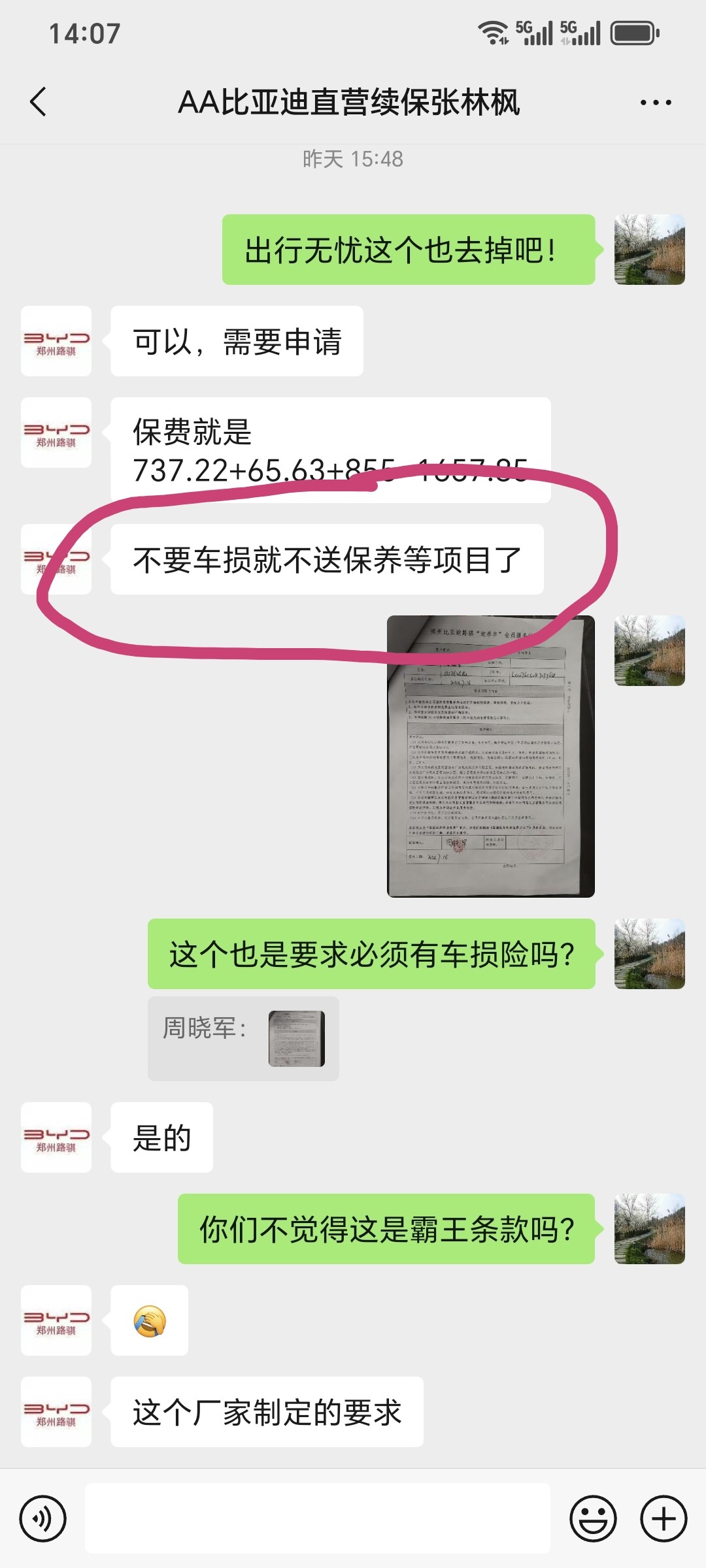The image size is (706, 1568).
Task: Open the emoji sticker panel
Action: 593,1518
